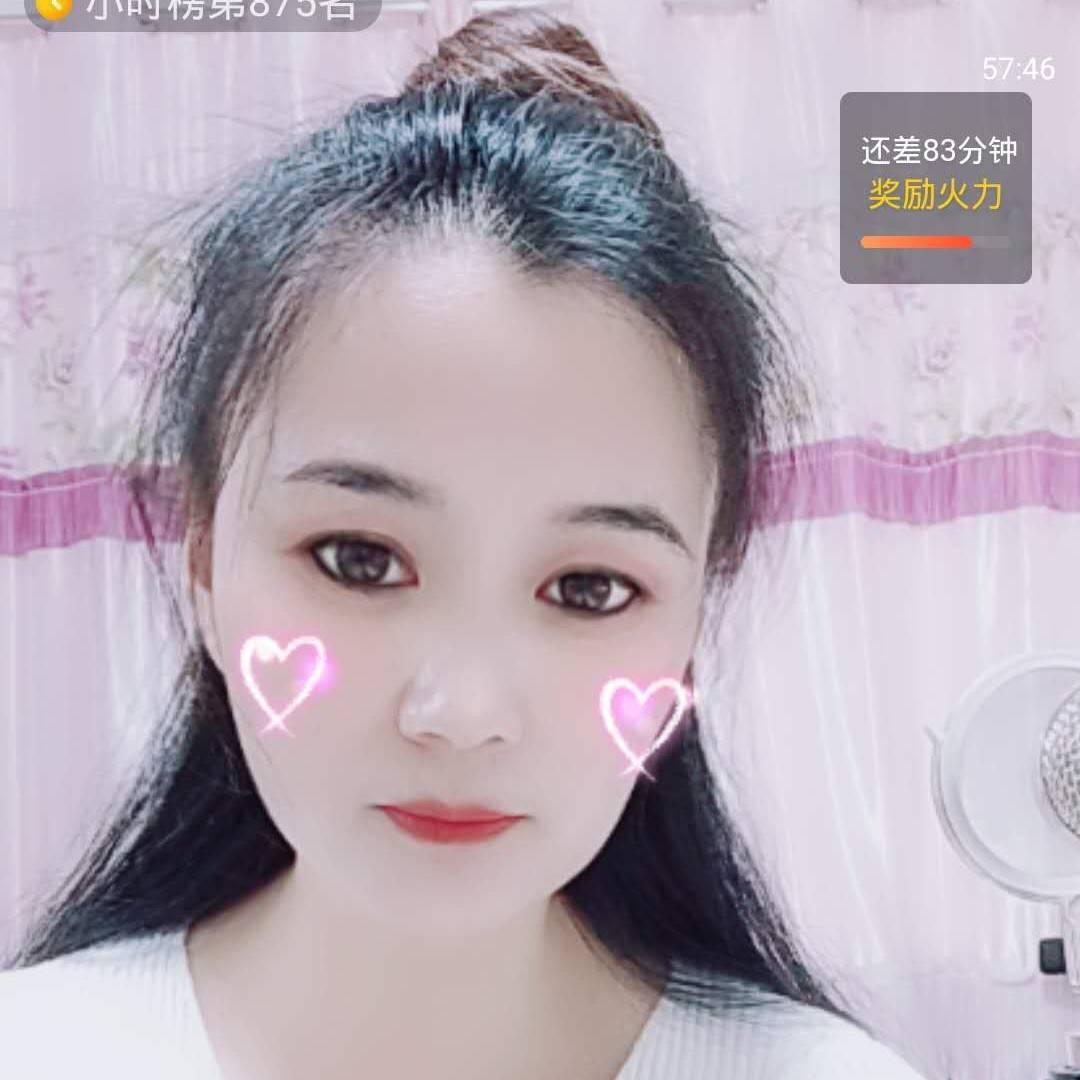The image size is (1080, 1080).
Task: Open the 小时榜 hourly ranking chip
Action: pyautogui.click(x=205, y=10)
